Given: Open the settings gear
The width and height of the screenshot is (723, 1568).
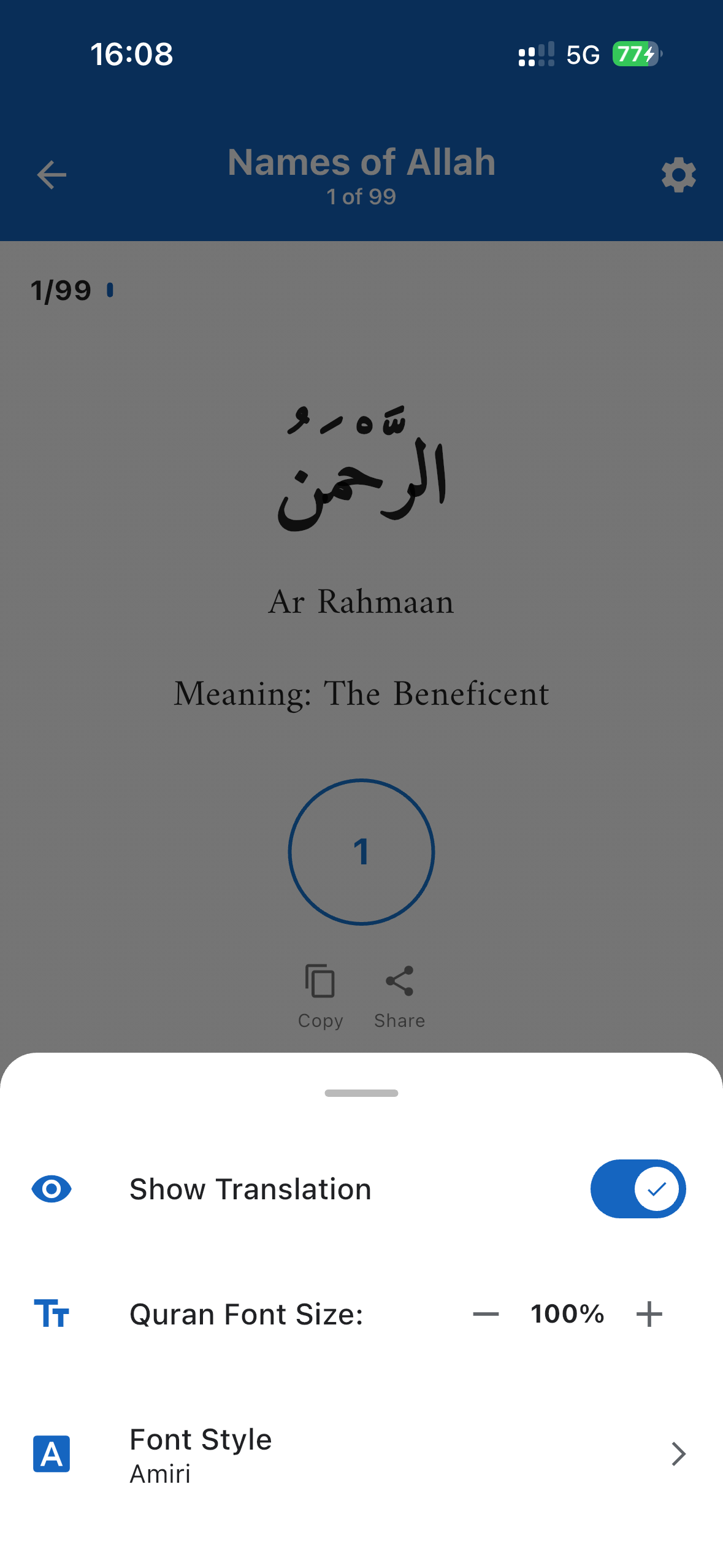Looking at the screenshot, I should click(678, 175).
